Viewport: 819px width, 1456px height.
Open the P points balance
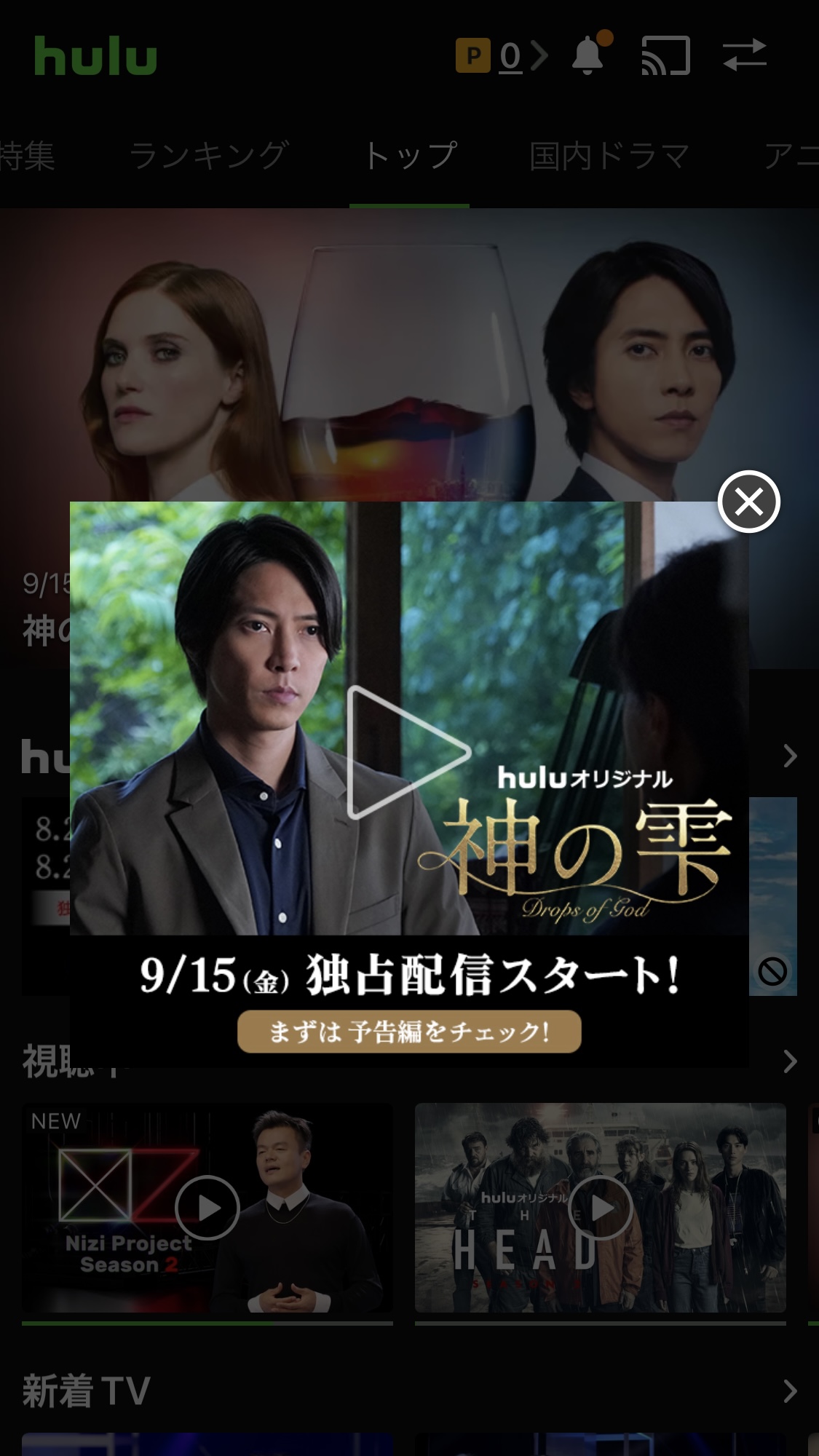click(502, 56)
